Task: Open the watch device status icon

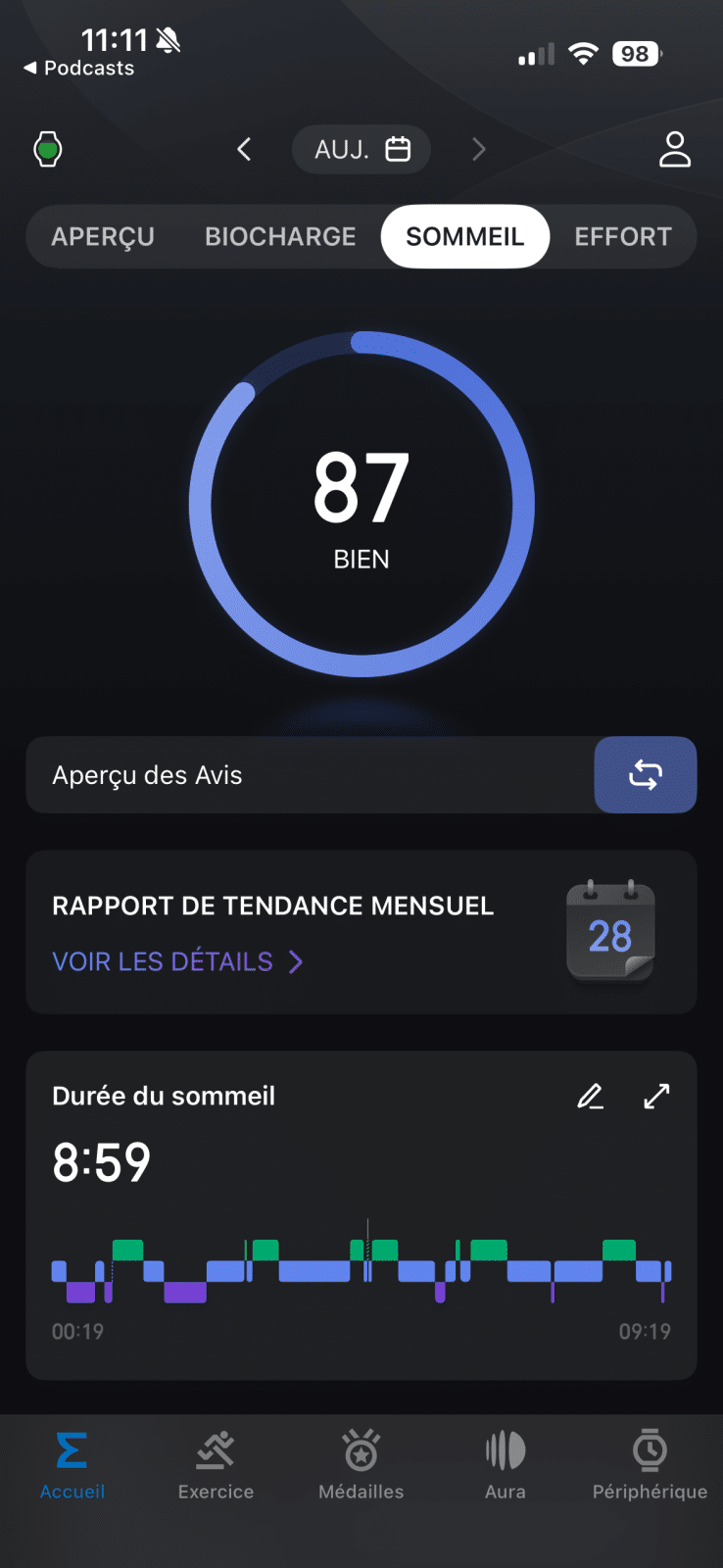Action: coord(48,149)
